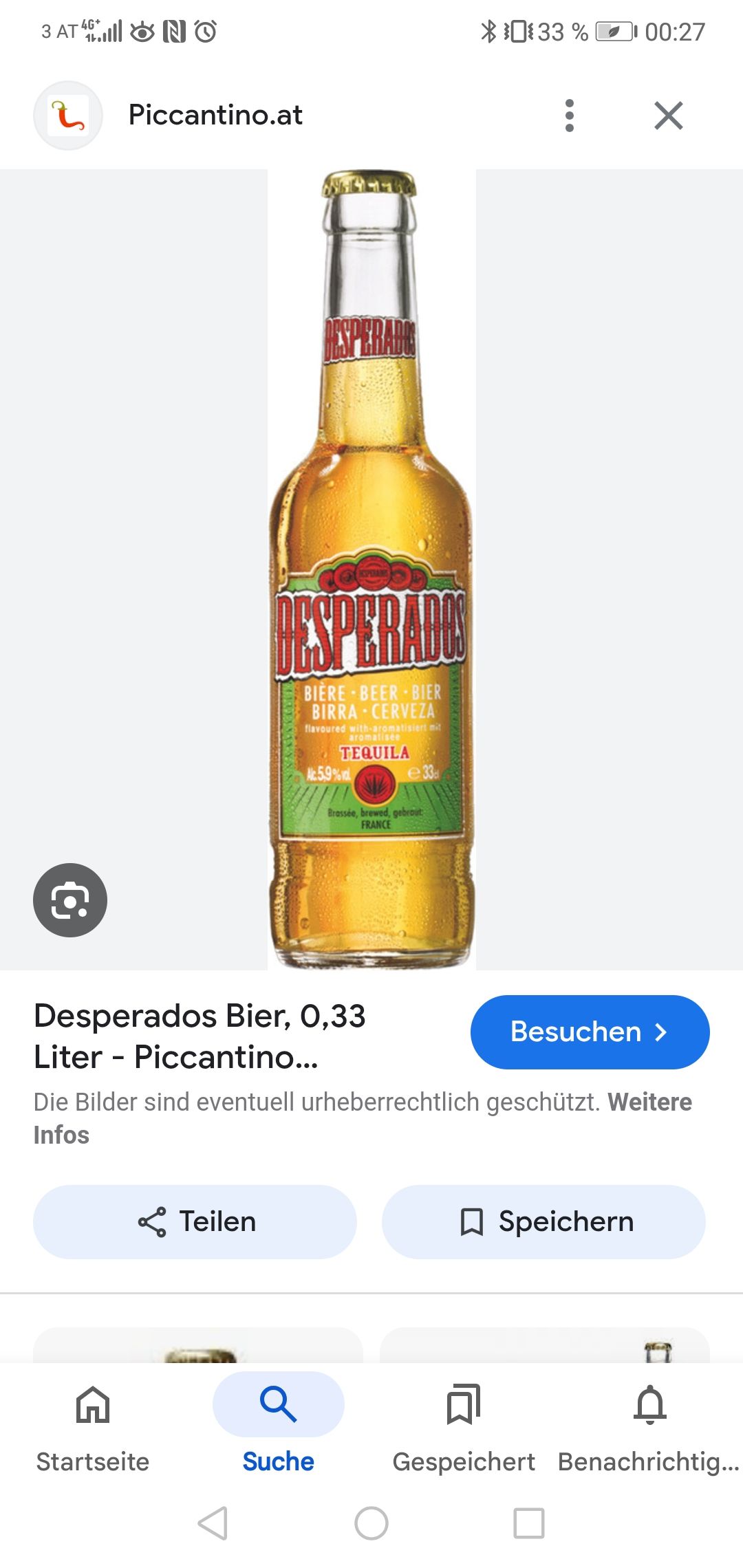
Task: Tap Besuchen to visit the website
Action: [590, 1032]
